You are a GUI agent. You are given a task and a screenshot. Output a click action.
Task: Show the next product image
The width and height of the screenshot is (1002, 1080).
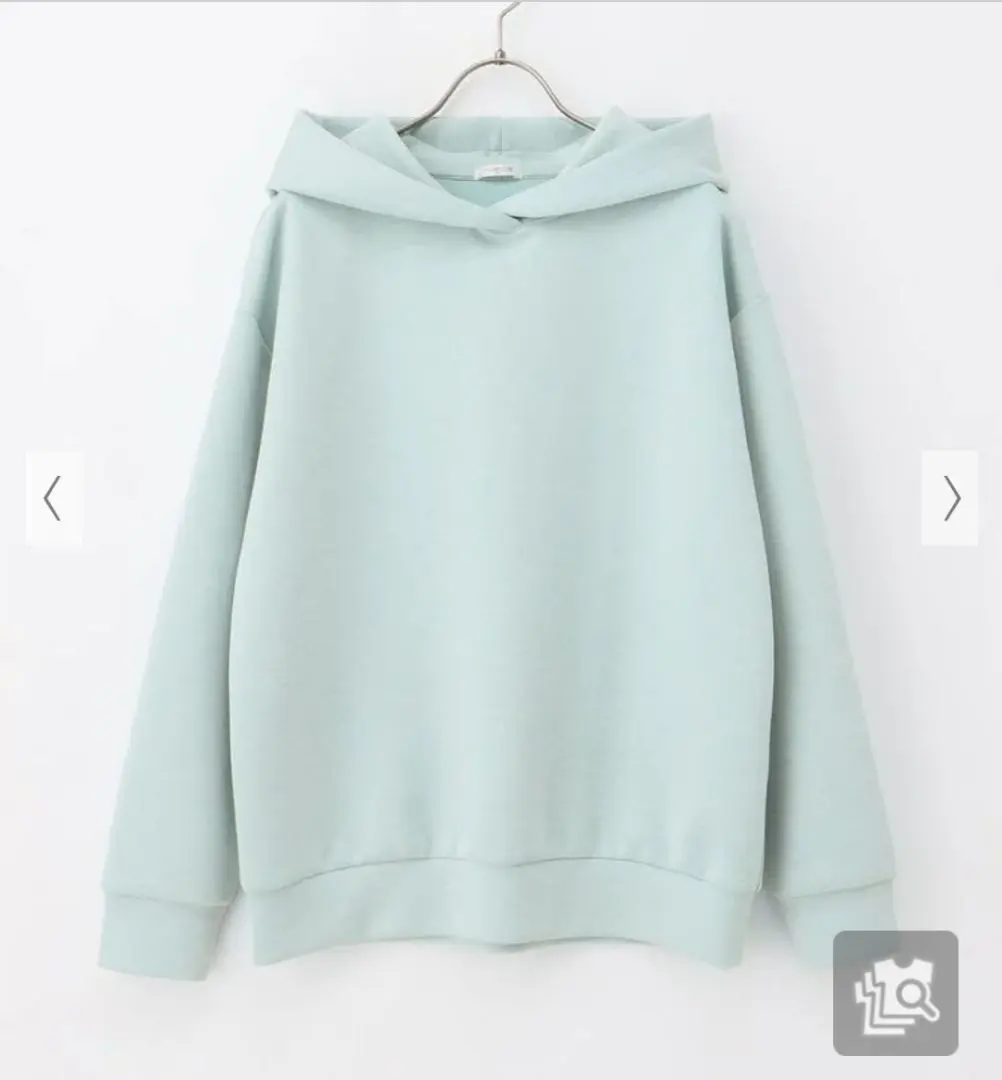[x=949, y=498]
